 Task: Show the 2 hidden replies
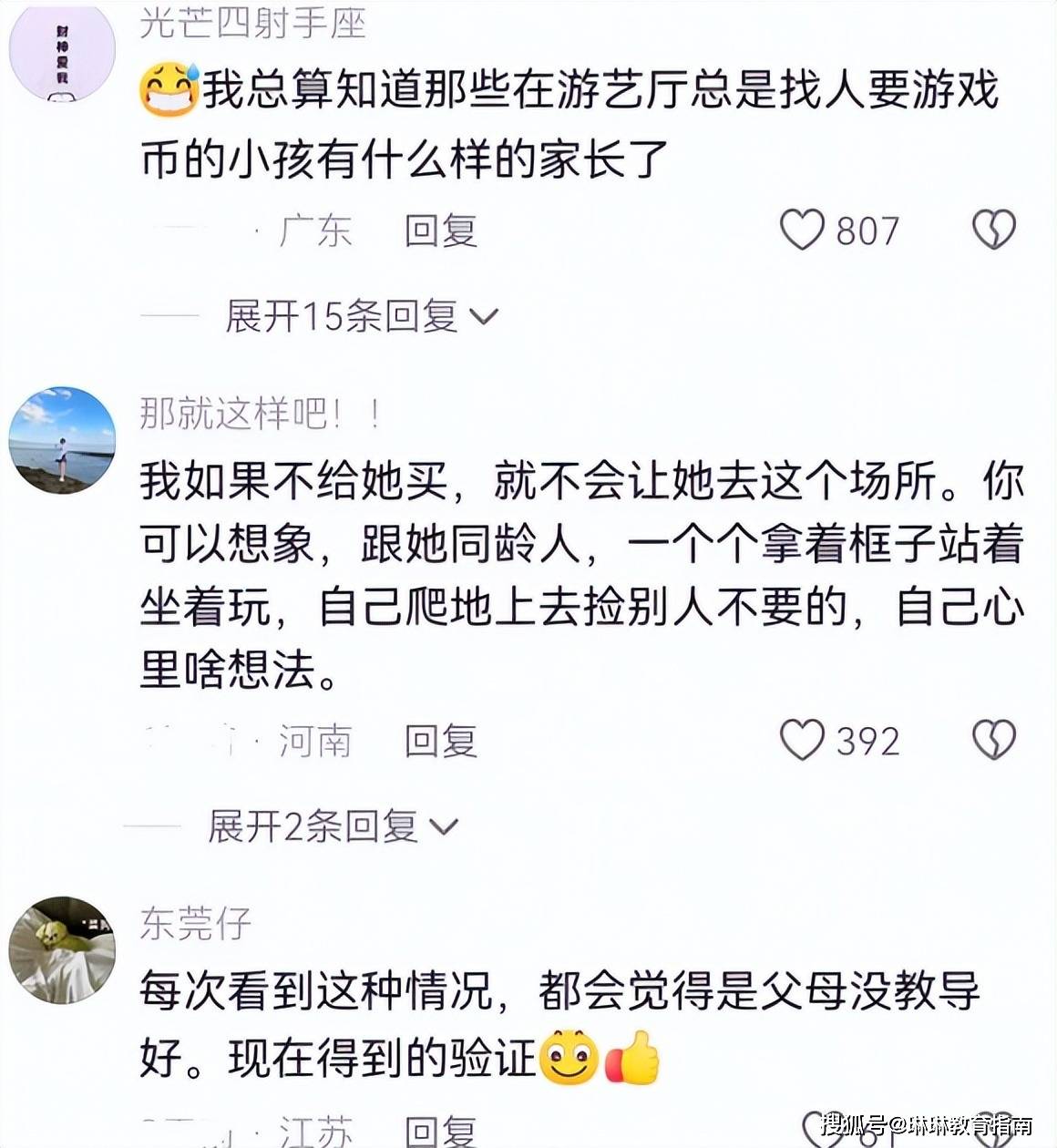pyautogui.click(x=332, y=826)
